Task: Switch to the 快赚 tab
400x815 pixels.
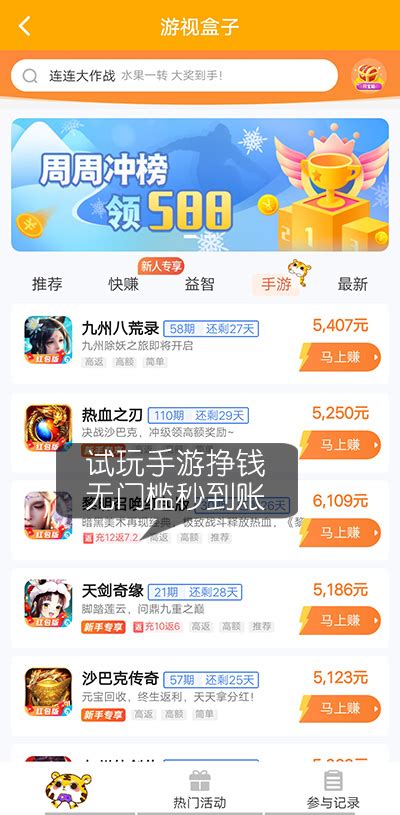Action: pyautogui.click(x=124, y=284)
